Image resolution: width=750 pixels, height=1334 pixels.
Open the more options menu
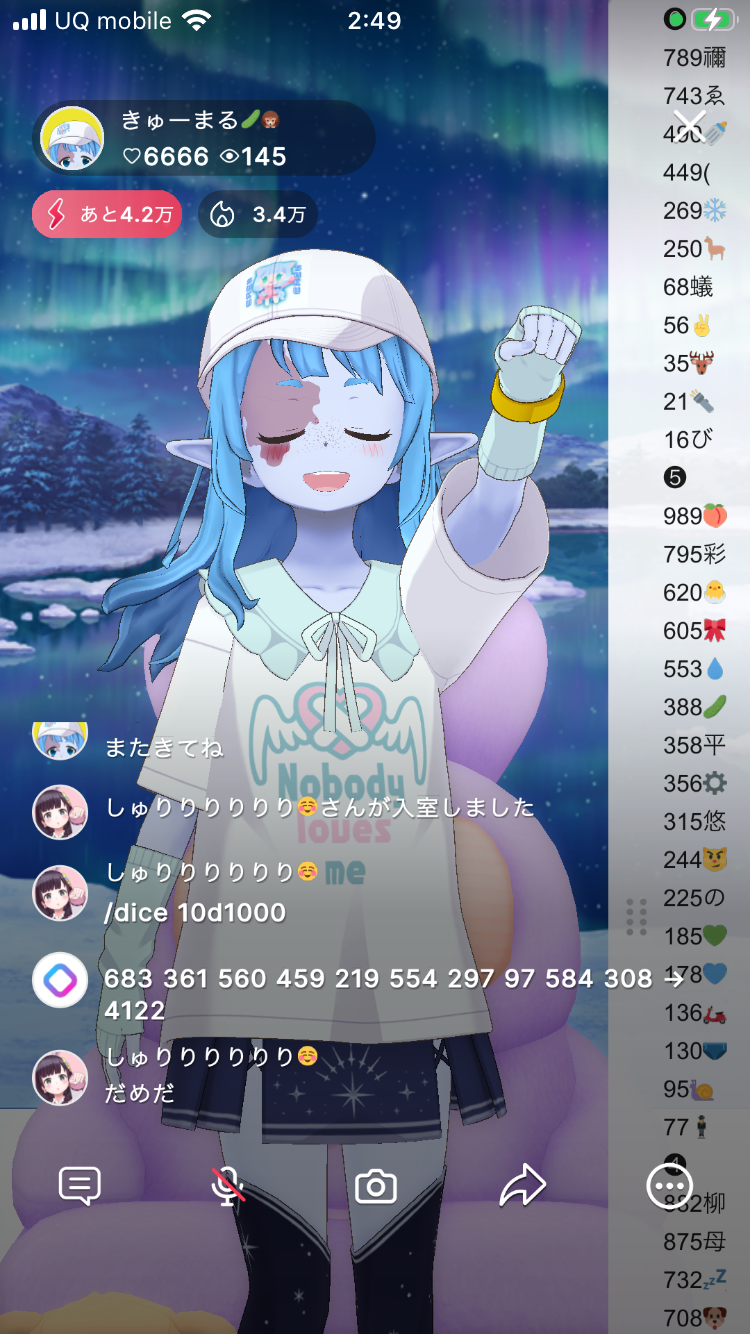(669, 1187)
